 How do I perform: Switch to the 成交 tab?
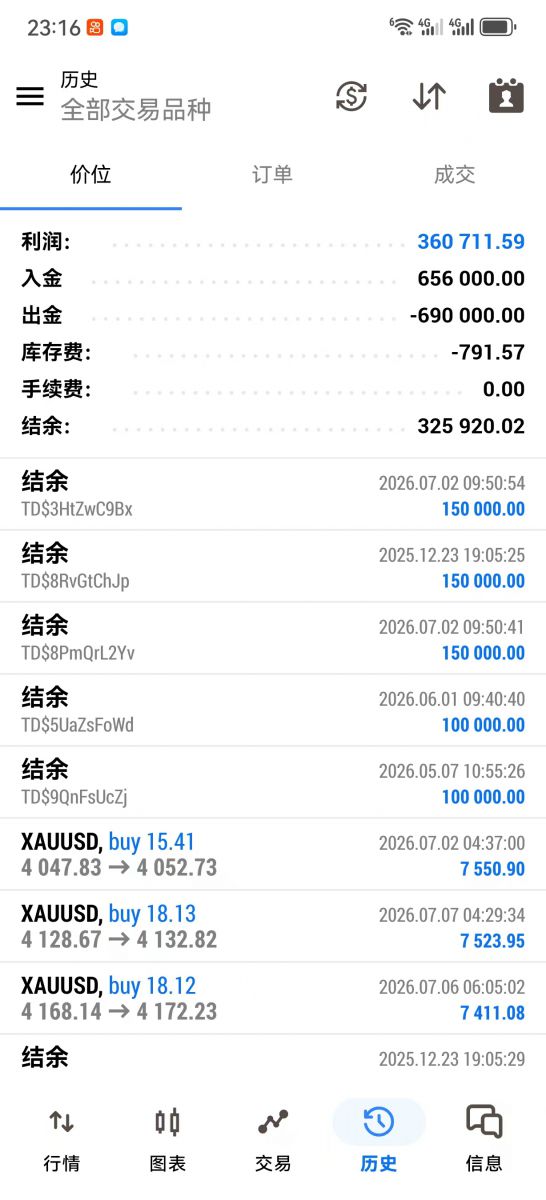(455, 175)
